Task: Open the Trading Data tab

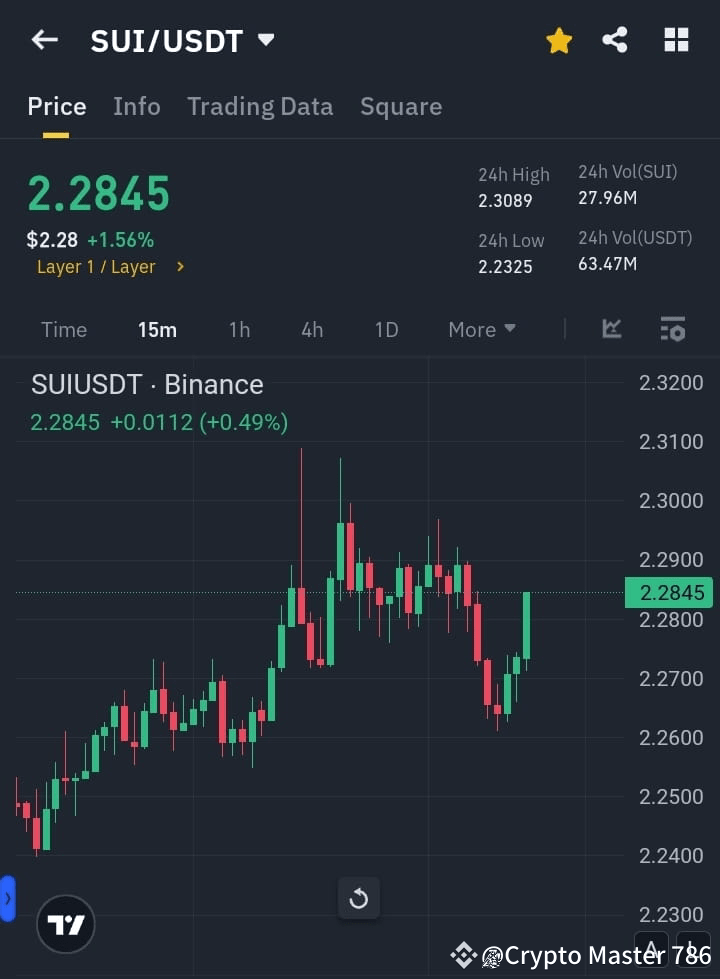Action: coord(260,106)
